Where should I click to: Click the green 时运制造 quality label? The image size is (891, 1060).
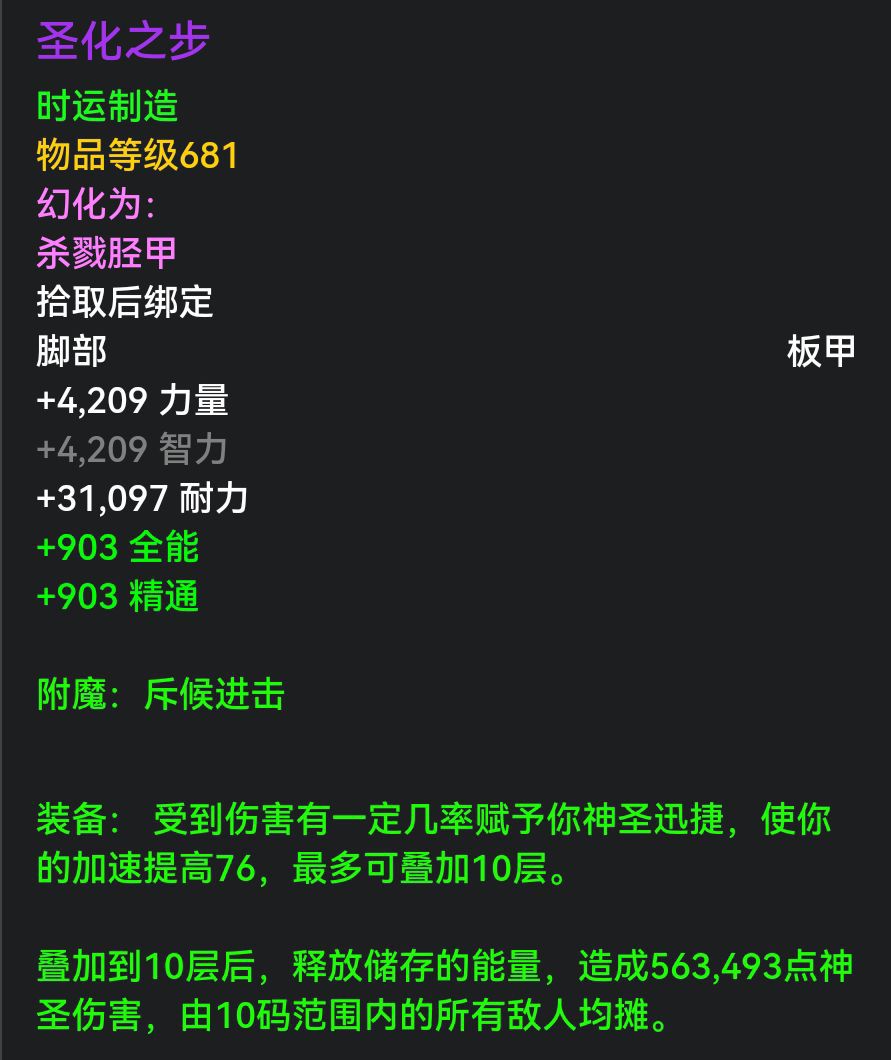[105, 107]
